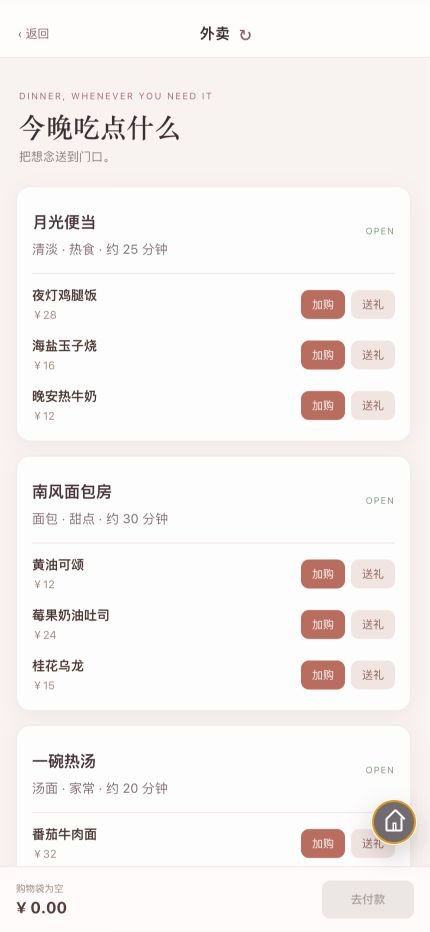Add 晚安热牛奶 to the bag
Viewport: 430px width, 932px height.
[x=323, y=405]
